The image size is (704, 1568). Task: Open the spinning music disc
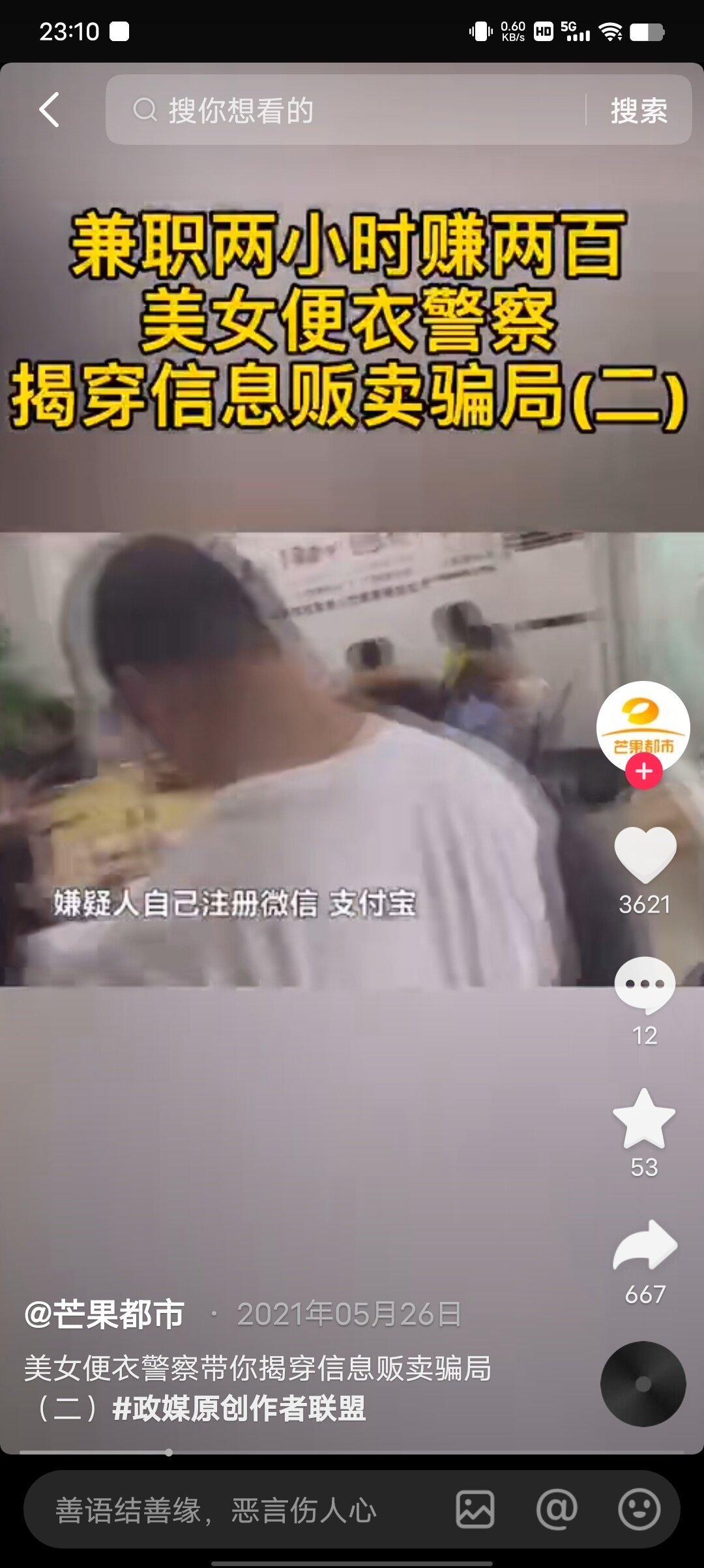coord(643,1384)
